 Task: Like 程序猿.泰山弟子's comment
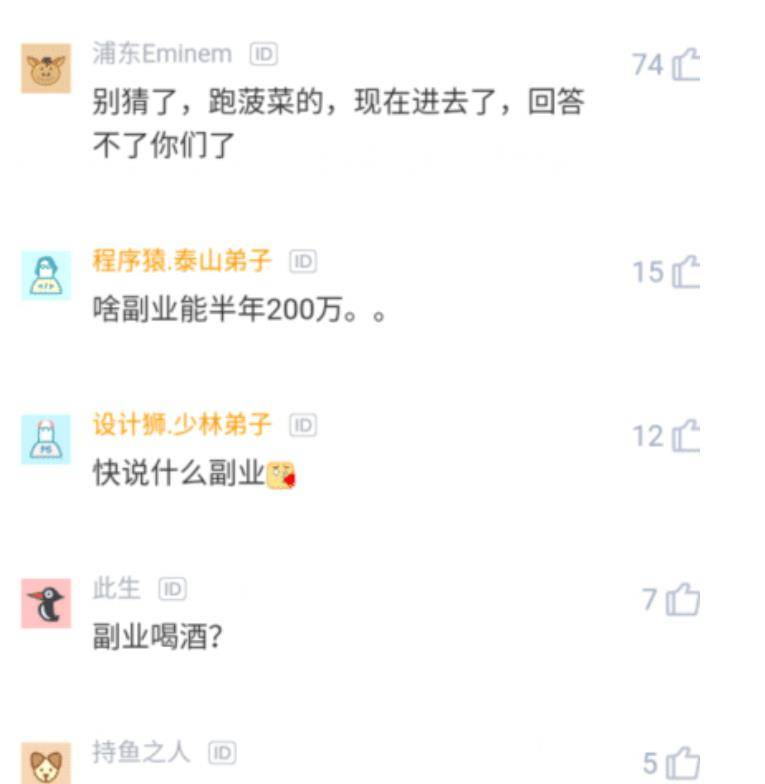coord(686,272)
